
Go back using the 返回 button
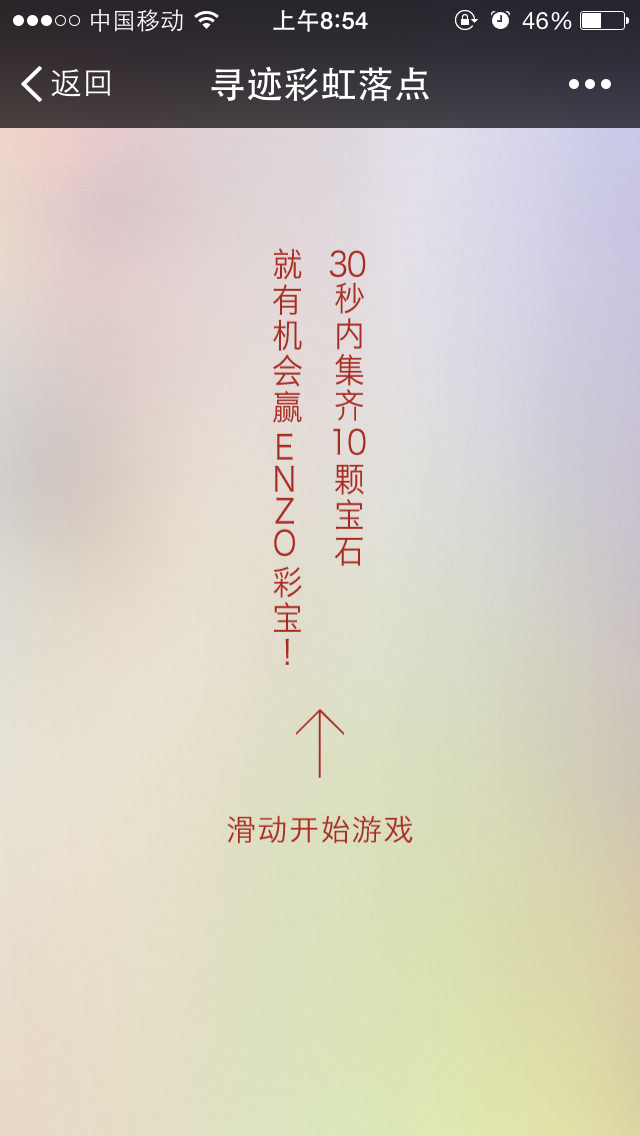(66, 84)
